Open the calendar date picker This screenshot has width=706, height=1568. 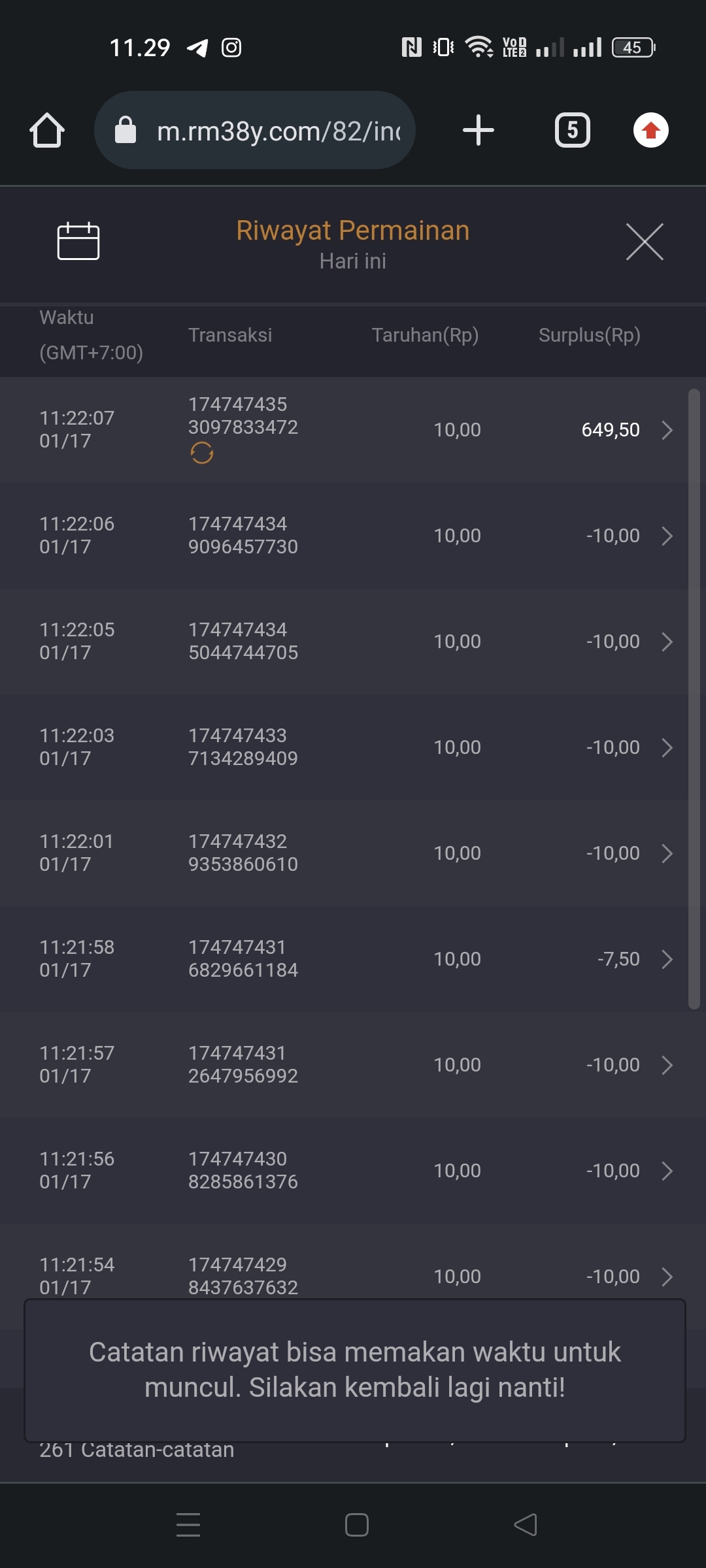pos(78,241)
